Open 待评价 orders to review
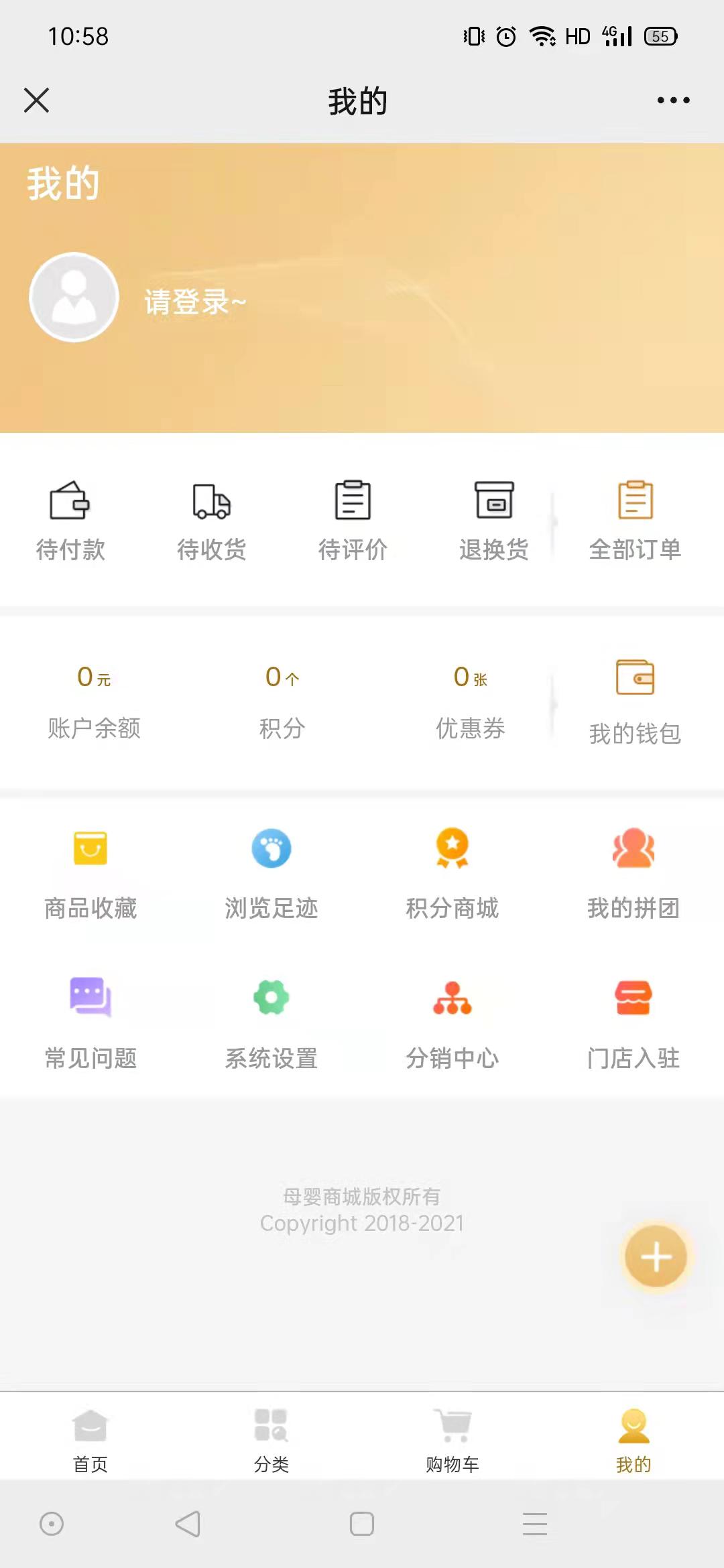The height and width of the screenshot is (1568, 724). 353,521
